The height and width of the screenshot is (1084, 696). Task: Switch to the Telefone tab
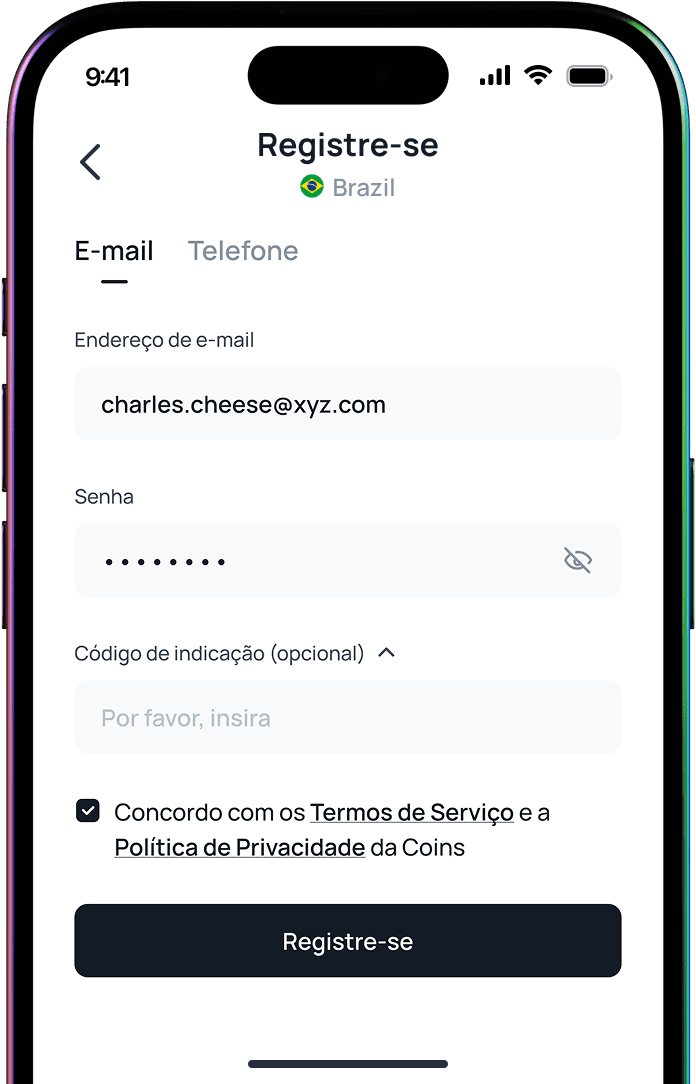point(243,251)
